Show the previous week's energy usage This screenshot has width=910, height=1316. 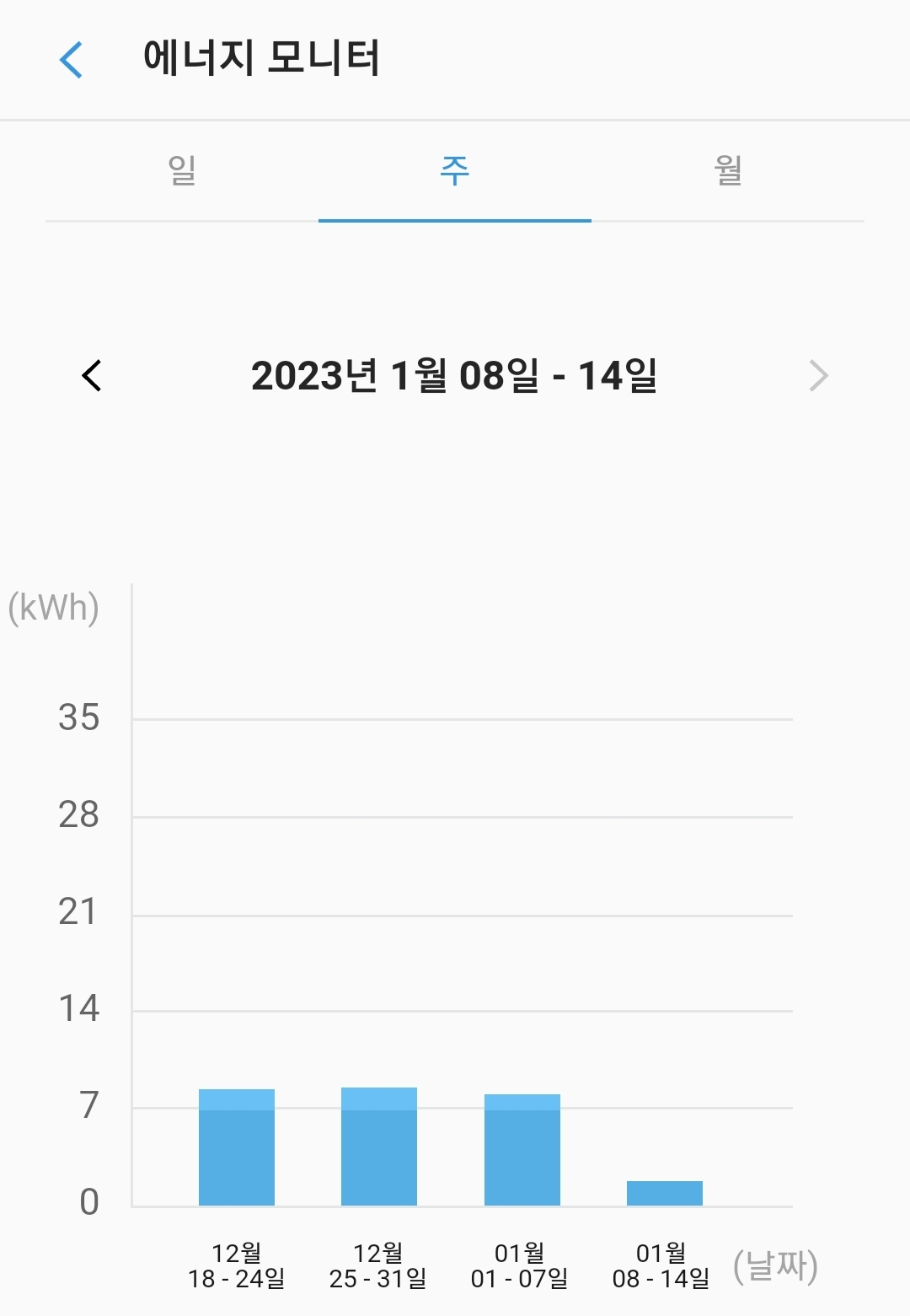[x=92, y=376]
